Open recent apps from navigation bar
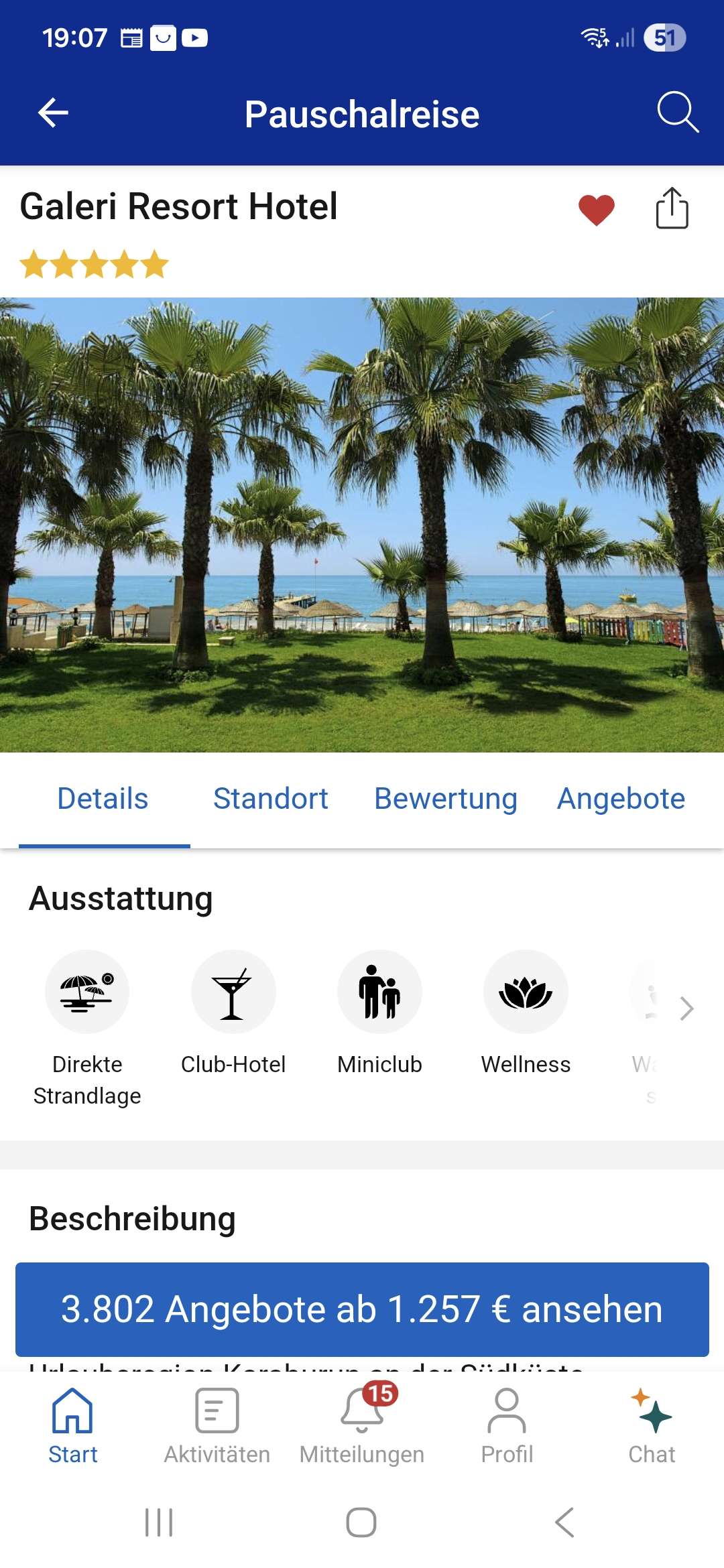 click(159, 1522)
